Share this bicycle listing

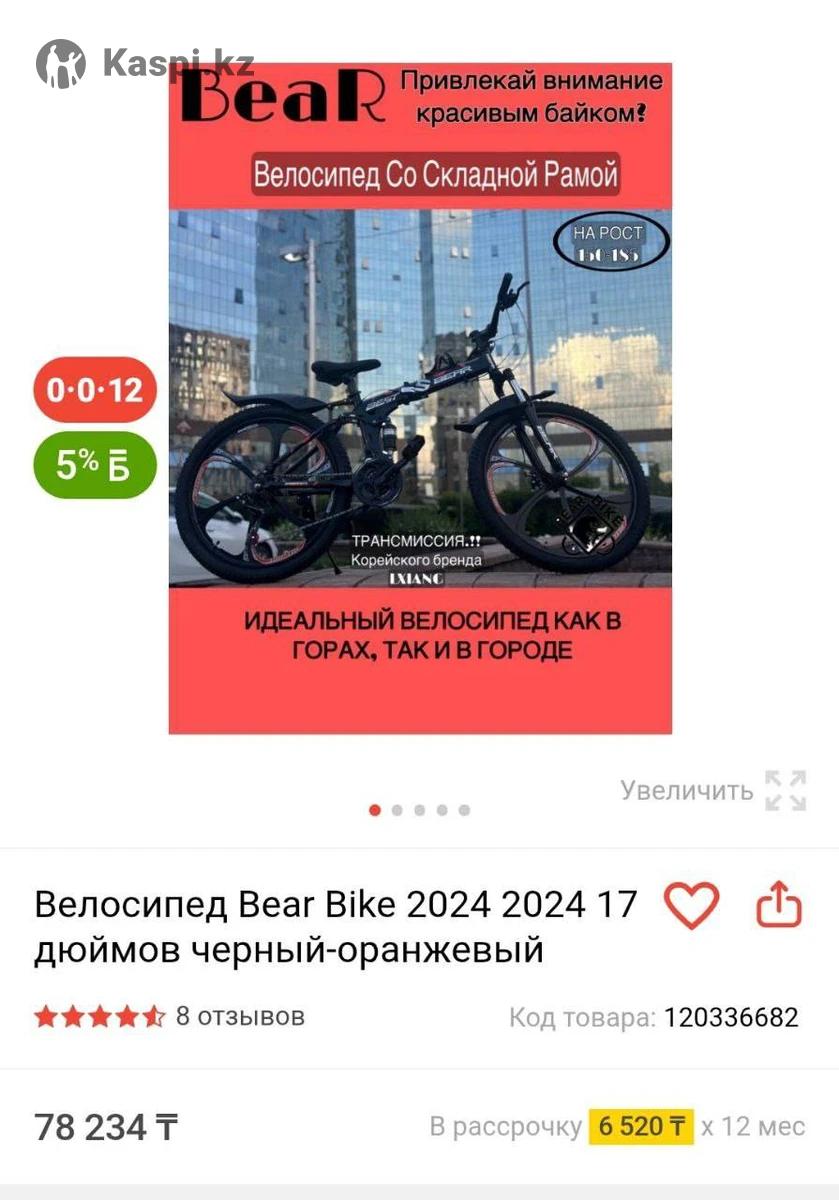pos(779,907)
